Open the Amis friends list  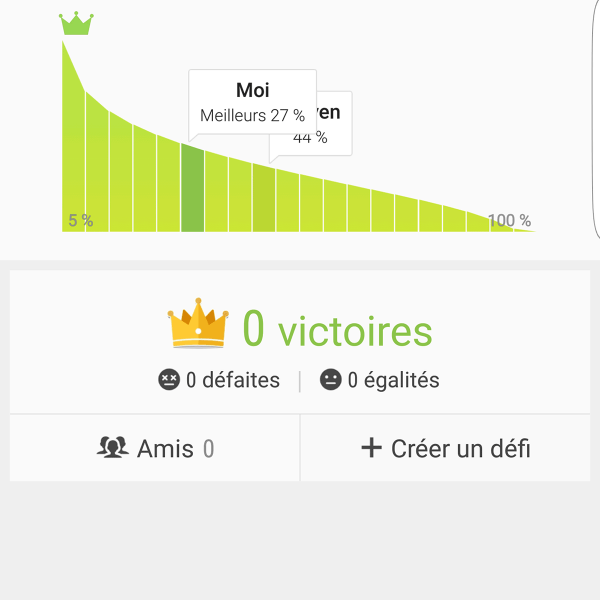155,448
